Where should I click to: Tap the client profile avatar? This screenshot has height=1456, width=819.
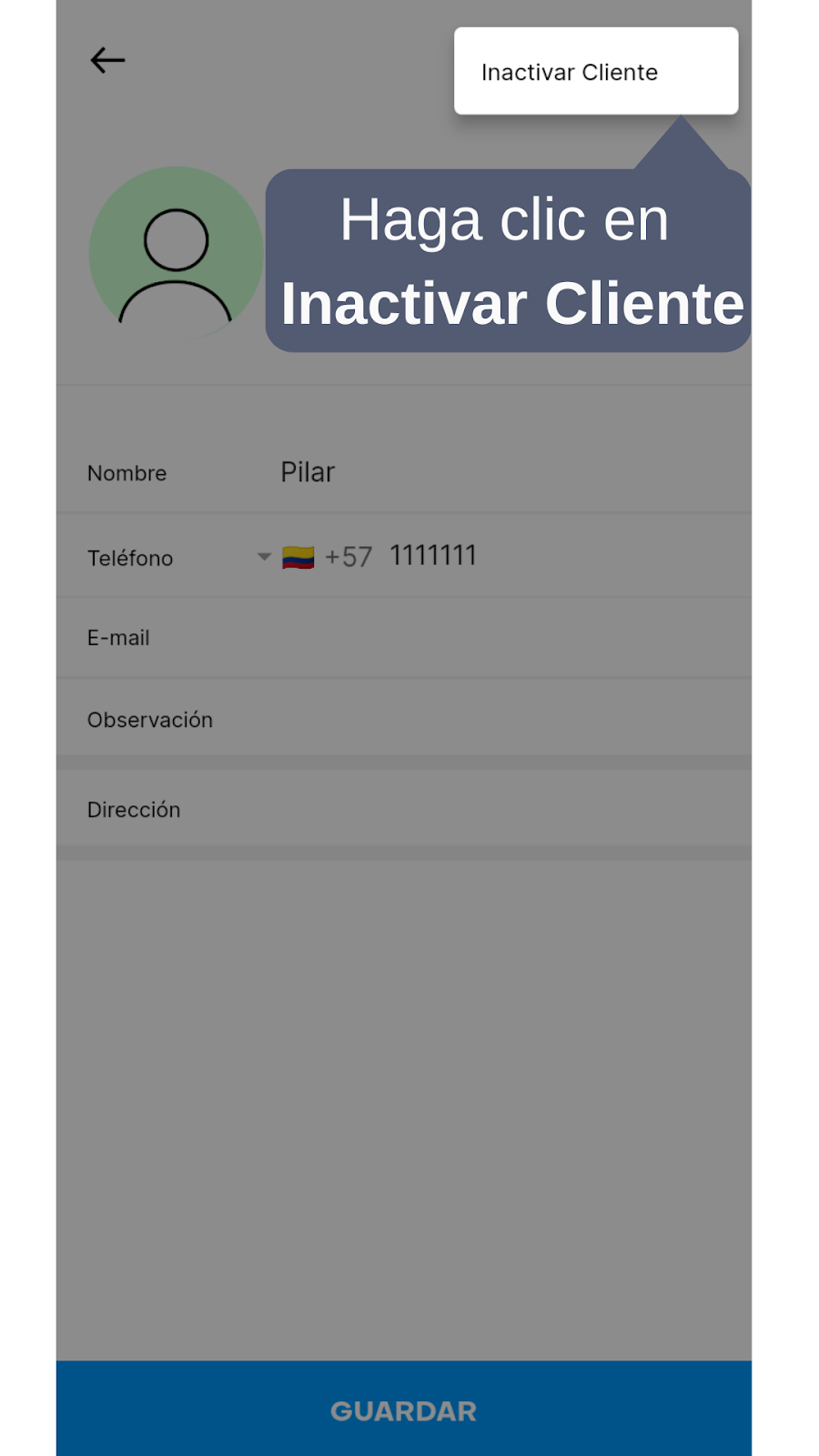(176, 254)
